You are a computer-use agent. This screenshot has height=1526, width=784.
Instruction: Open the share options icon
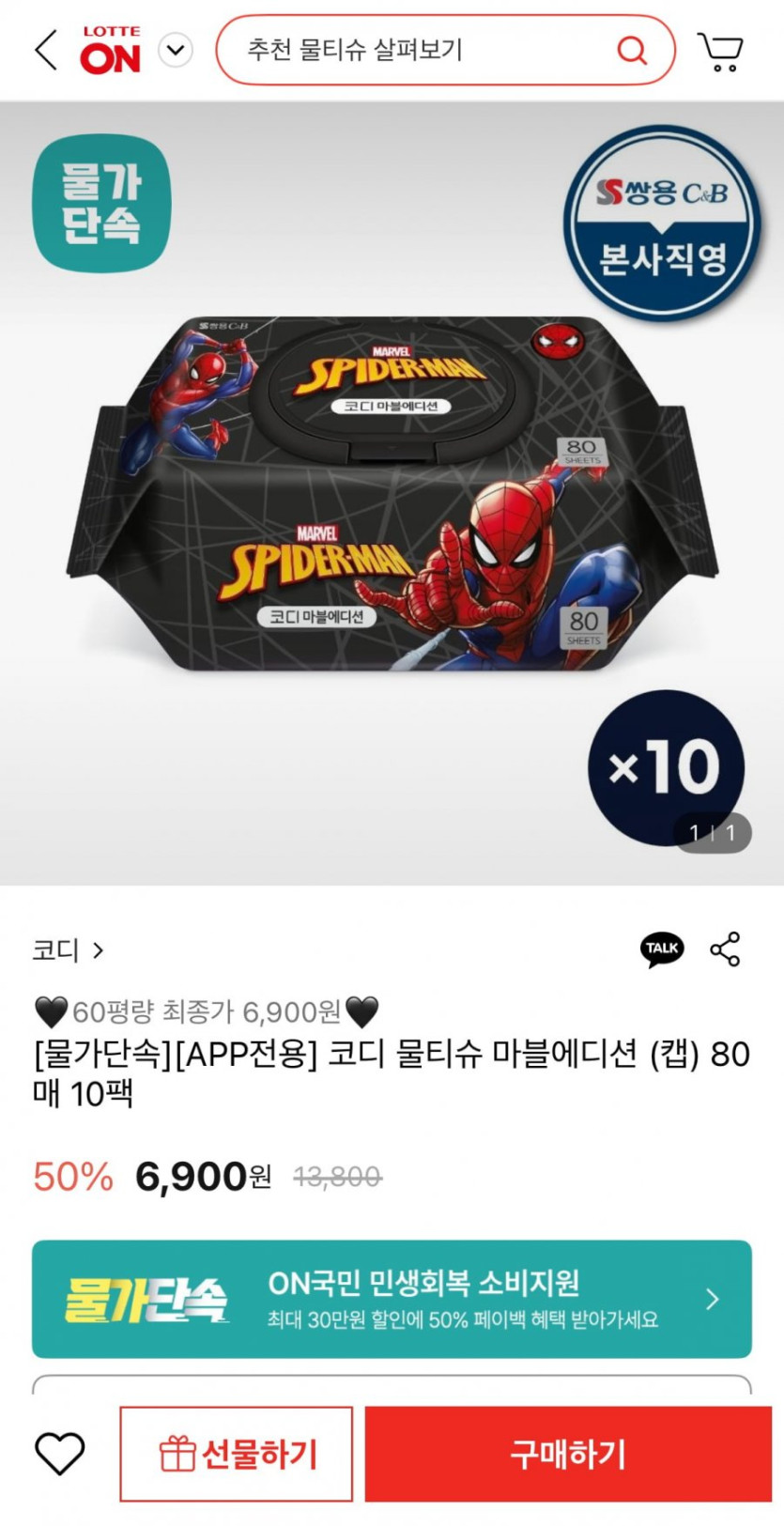tap(725, 949)
